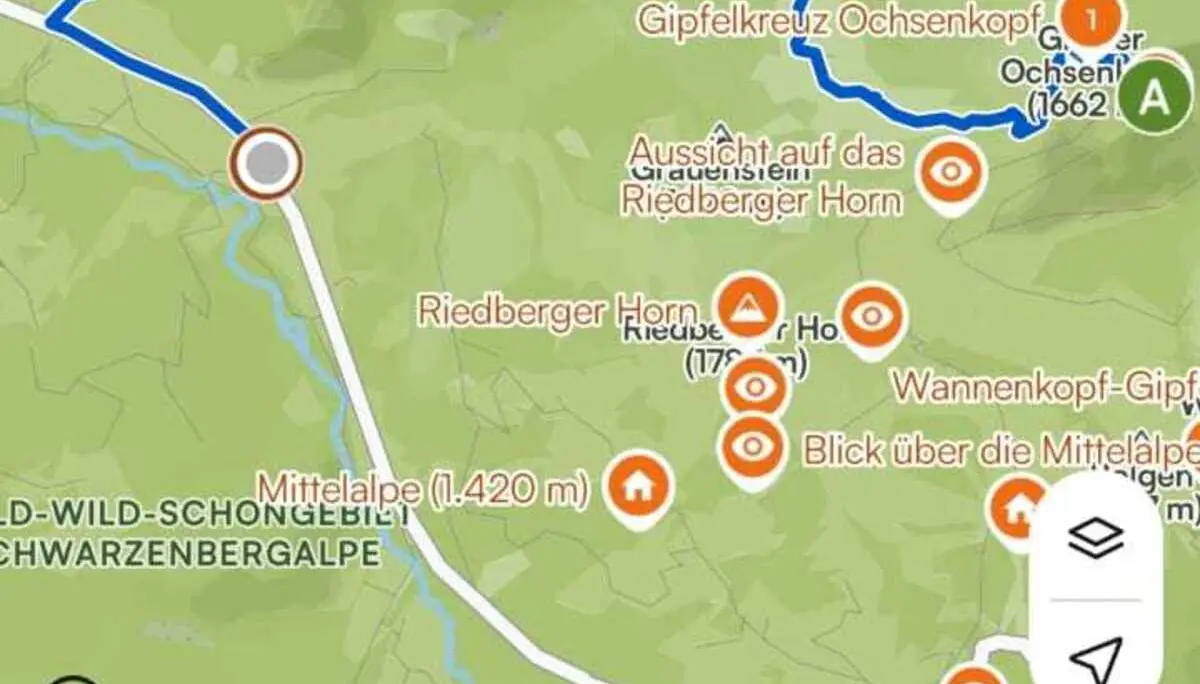Center map on my location
Image resolution: width=1200 pixels, height=684 pixels.
(1096, 657)
